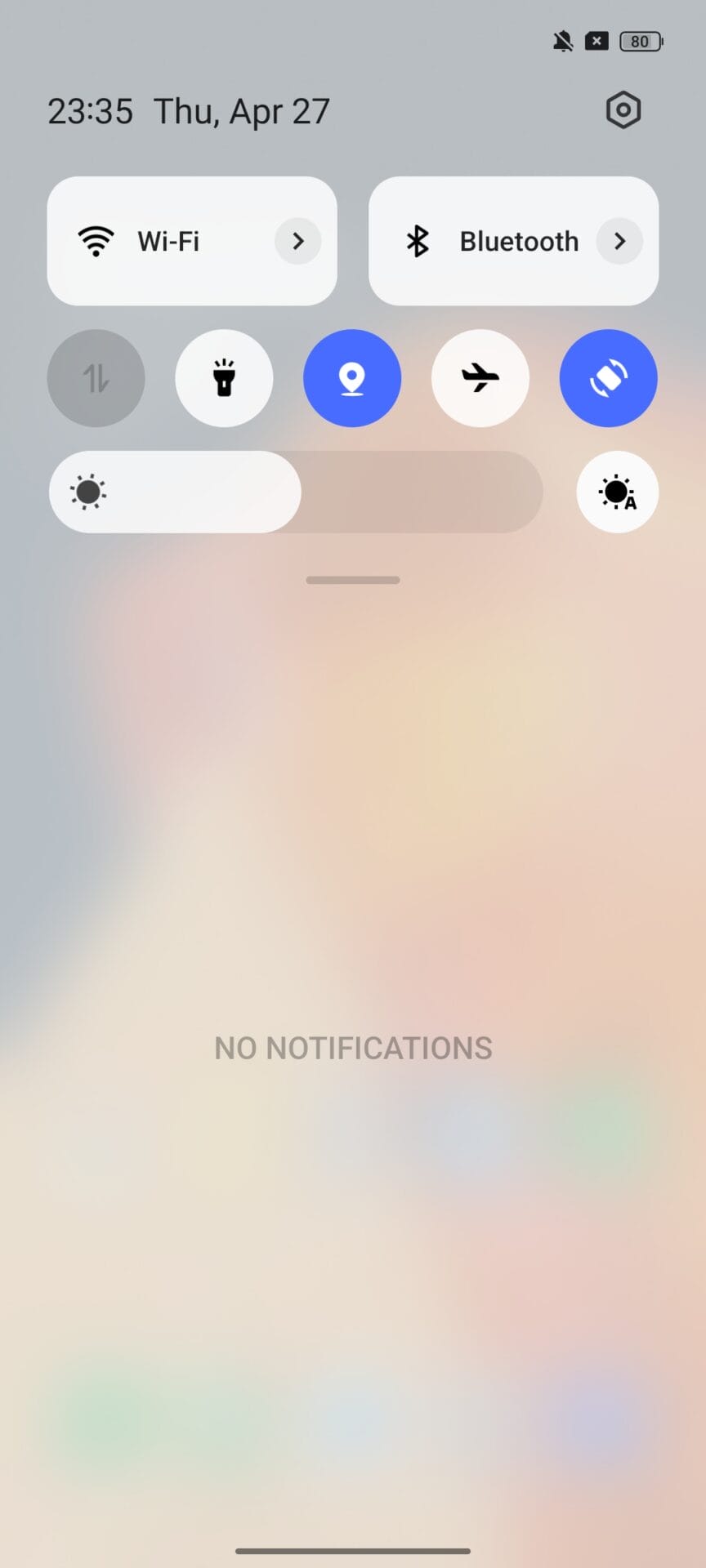Toggle mobile data
The width and height of the screenshot is (706, 1568).
pyautogui.click(x=96, y=378)
